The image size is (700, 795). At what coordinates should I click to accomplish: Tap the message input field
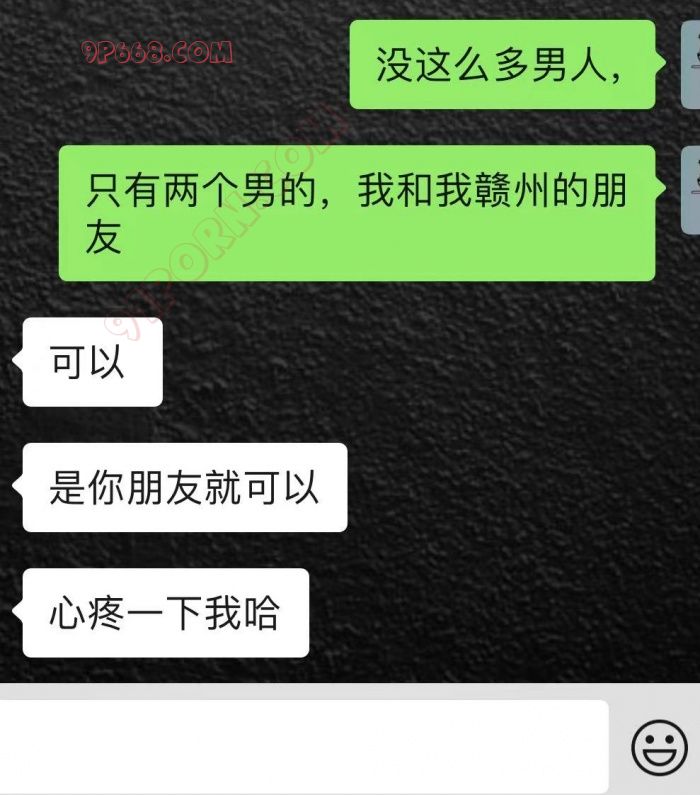coord(300,746)
